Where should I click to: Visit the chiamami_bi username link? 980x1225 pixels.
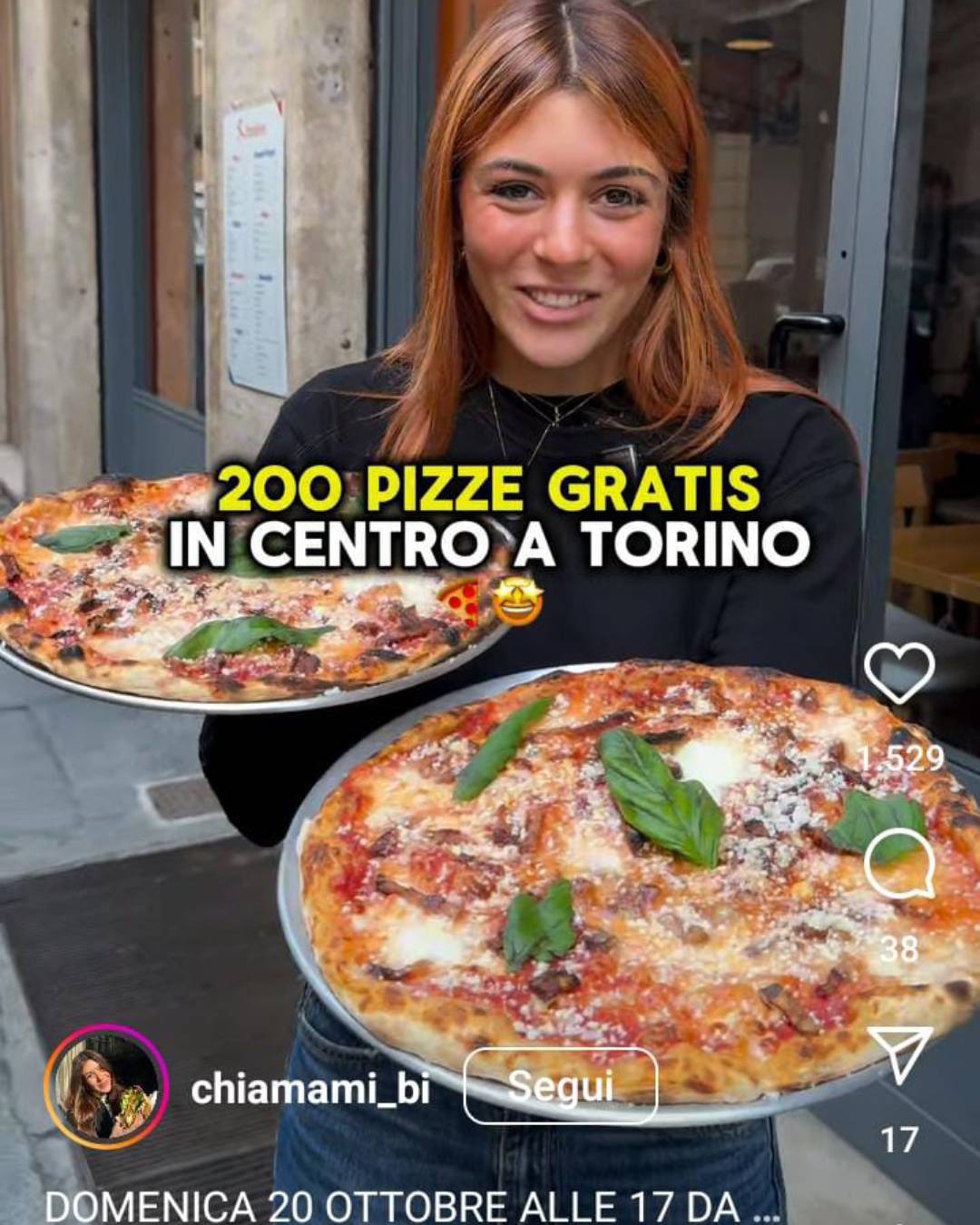(309, 1088)
